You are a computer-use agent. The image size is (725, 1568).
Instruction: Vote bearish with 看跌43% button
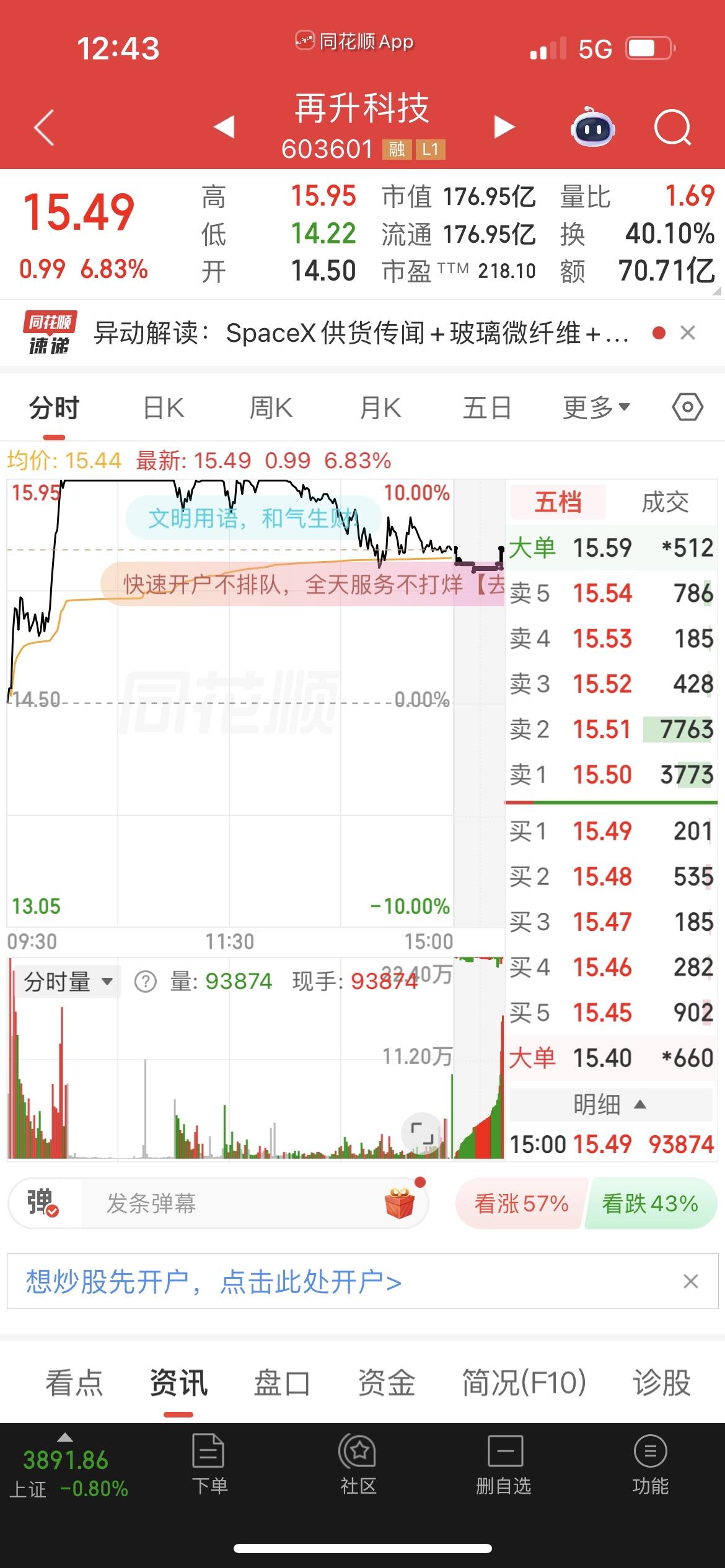pos(649,1203)
